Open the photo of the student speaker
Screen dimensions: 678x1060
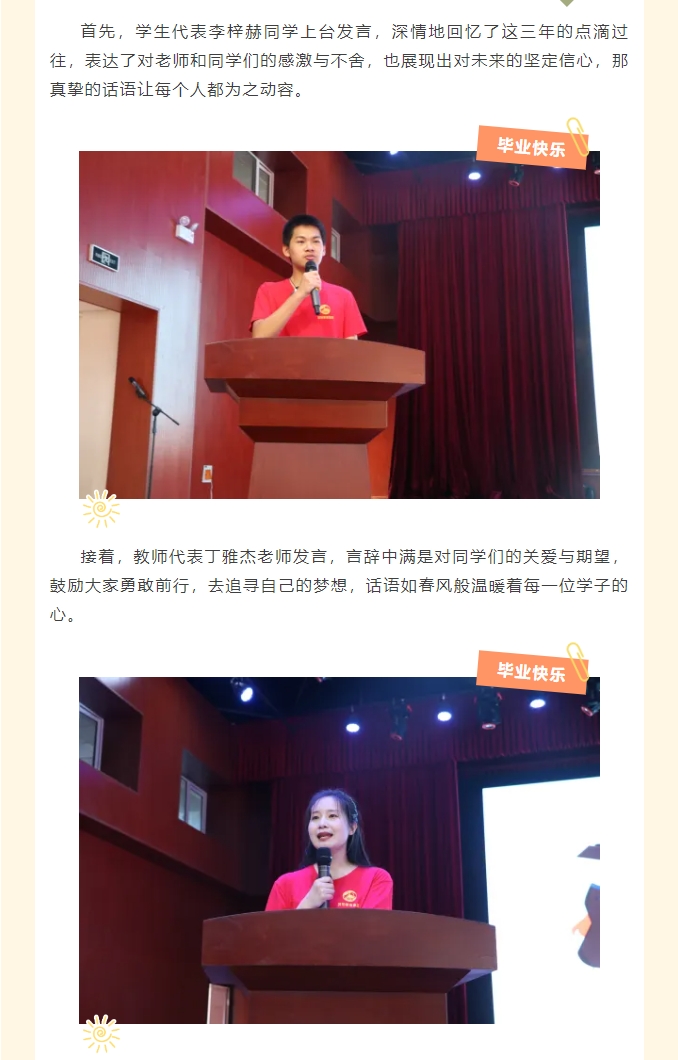pos(339,325)
